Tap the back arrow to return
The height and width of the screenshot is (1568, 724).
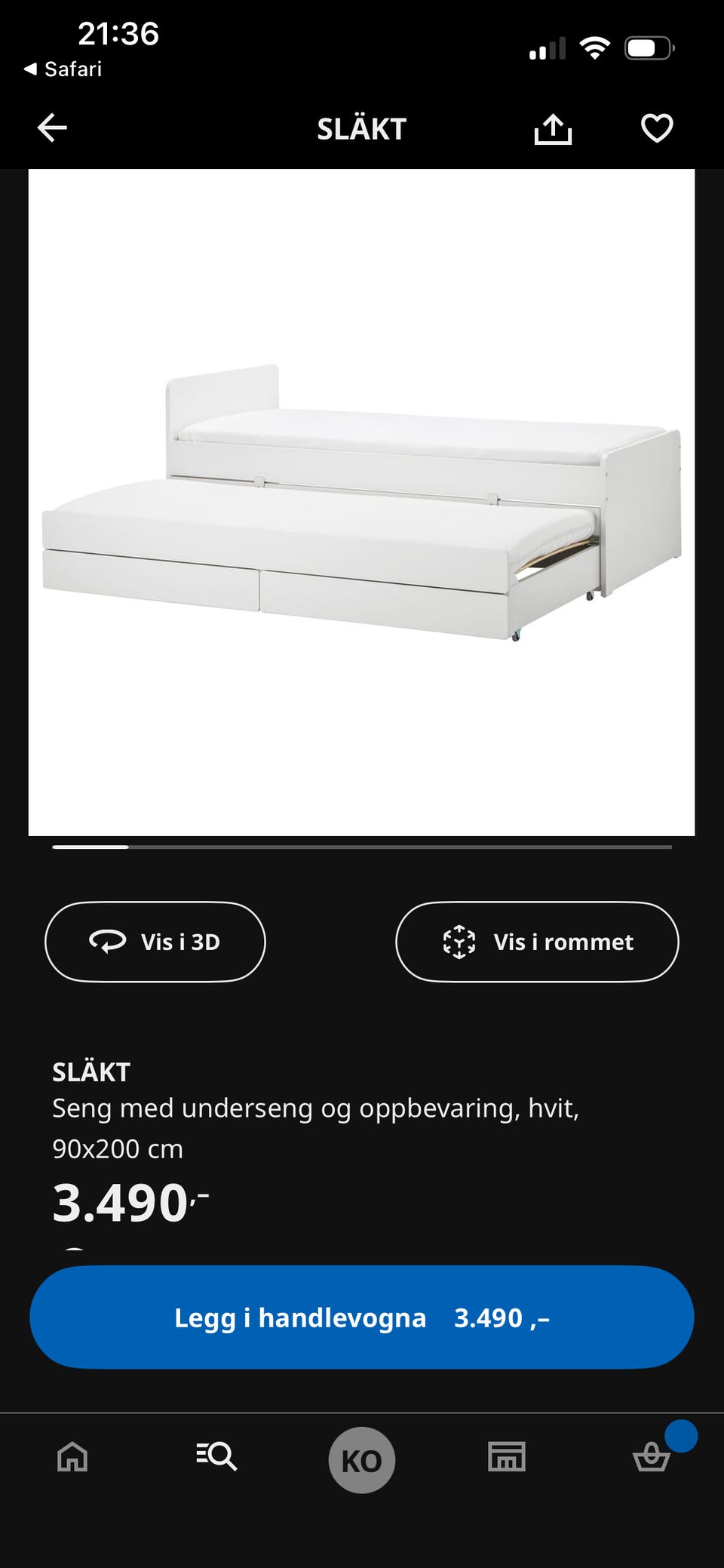click(52, 128)
